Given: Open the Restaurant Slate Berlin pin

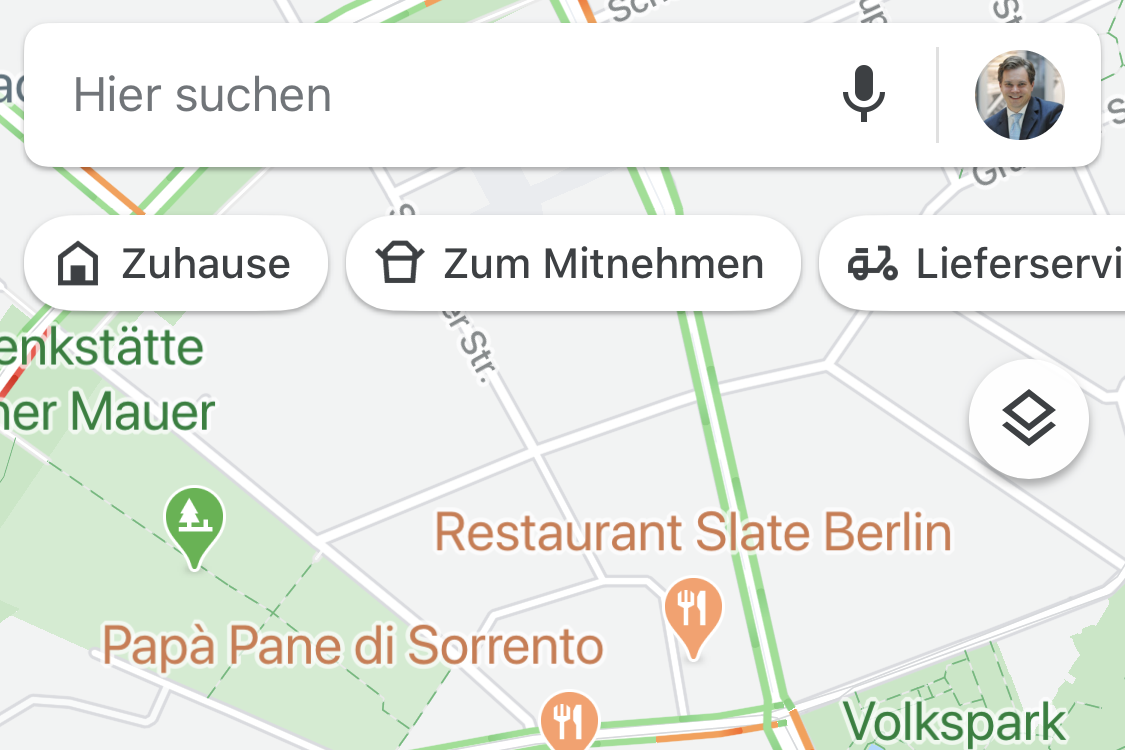Looking at the screenshot, I should click(x=693, y=609).
